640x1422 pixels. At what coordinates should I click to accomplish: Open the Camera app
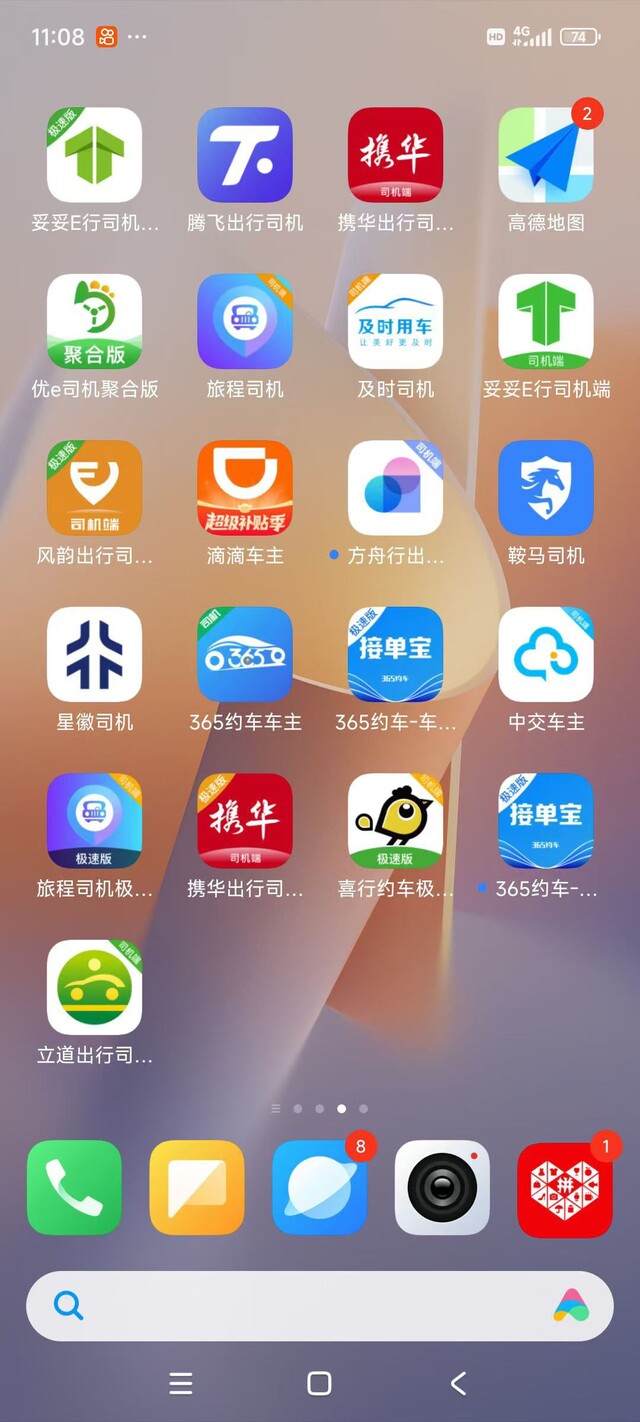click(442, 1188)
